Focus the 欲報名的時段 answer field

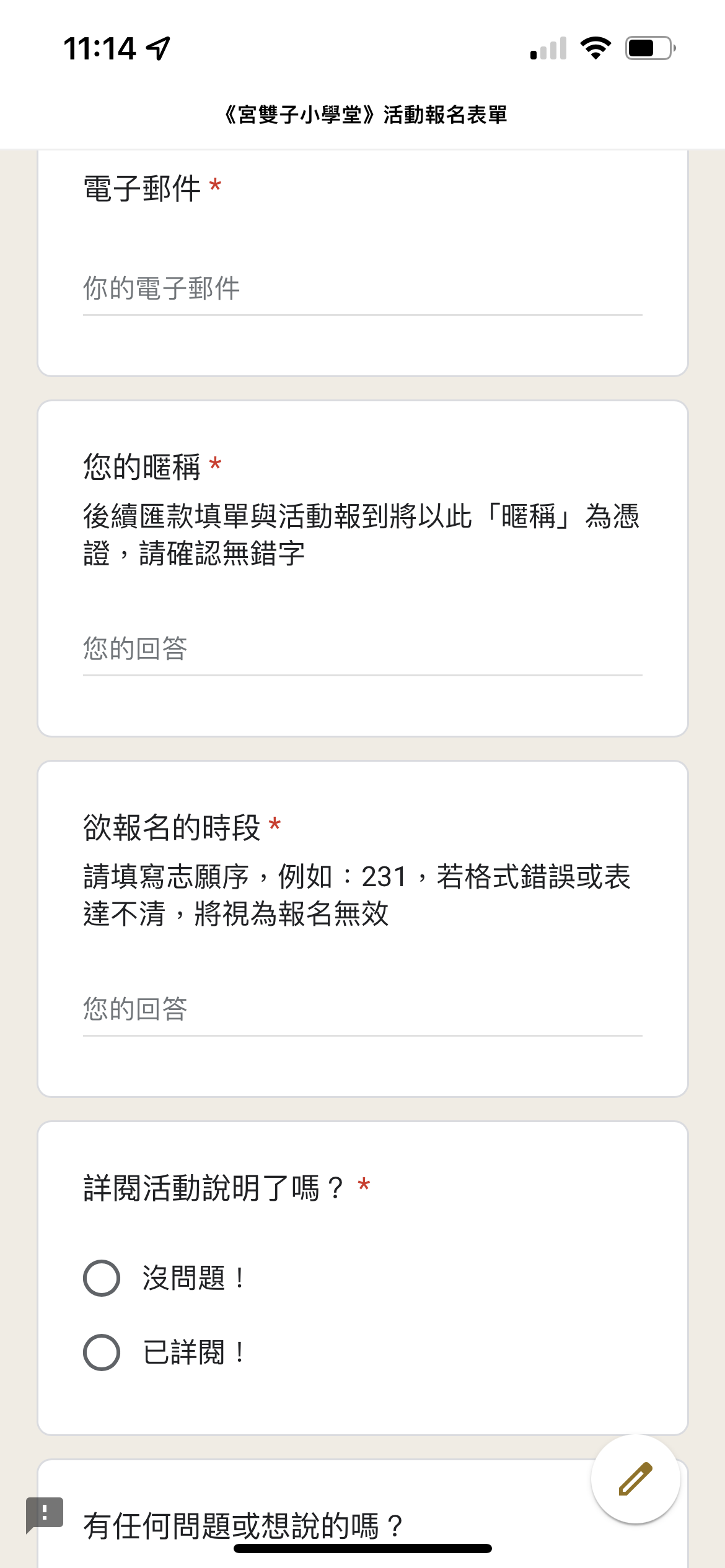click(362, 1009)
